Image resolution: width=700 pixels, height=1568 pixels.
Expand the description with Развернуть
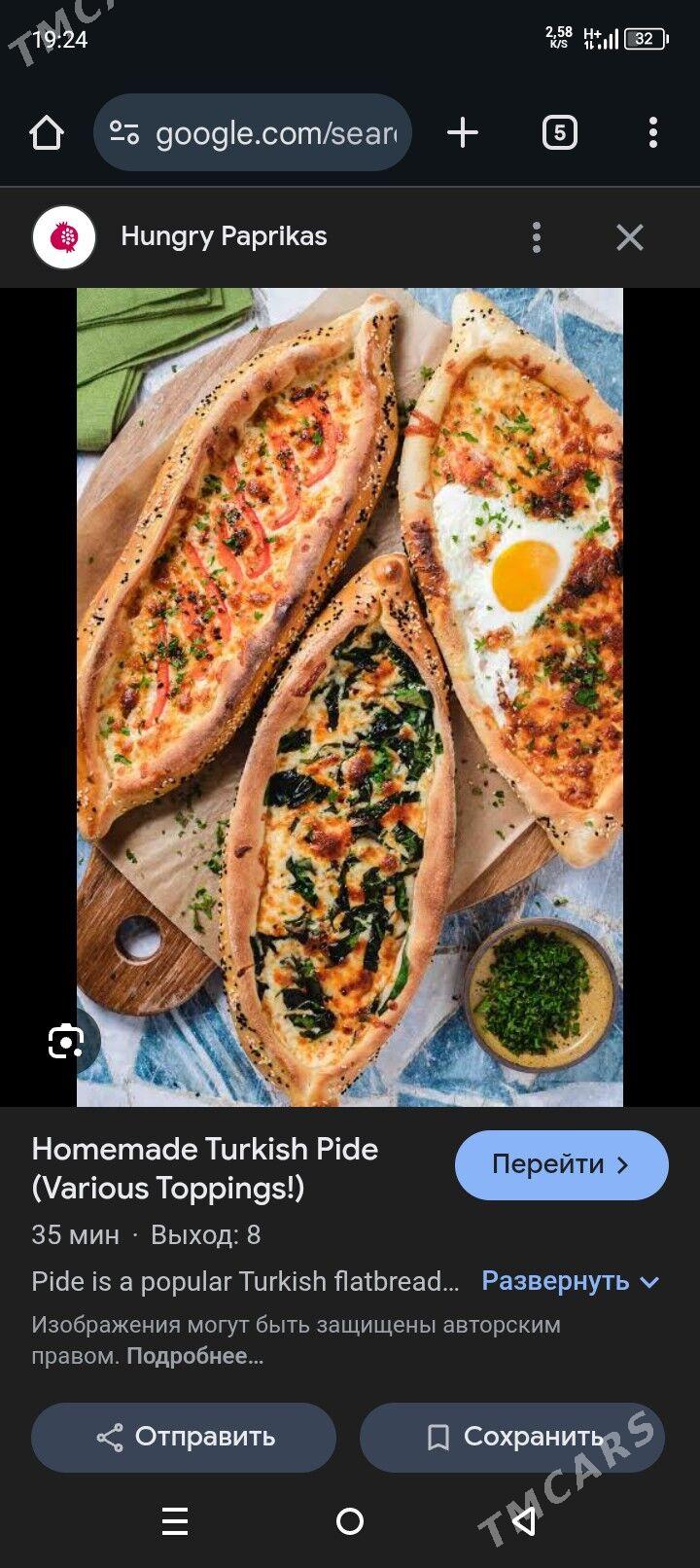point(571,1281)
